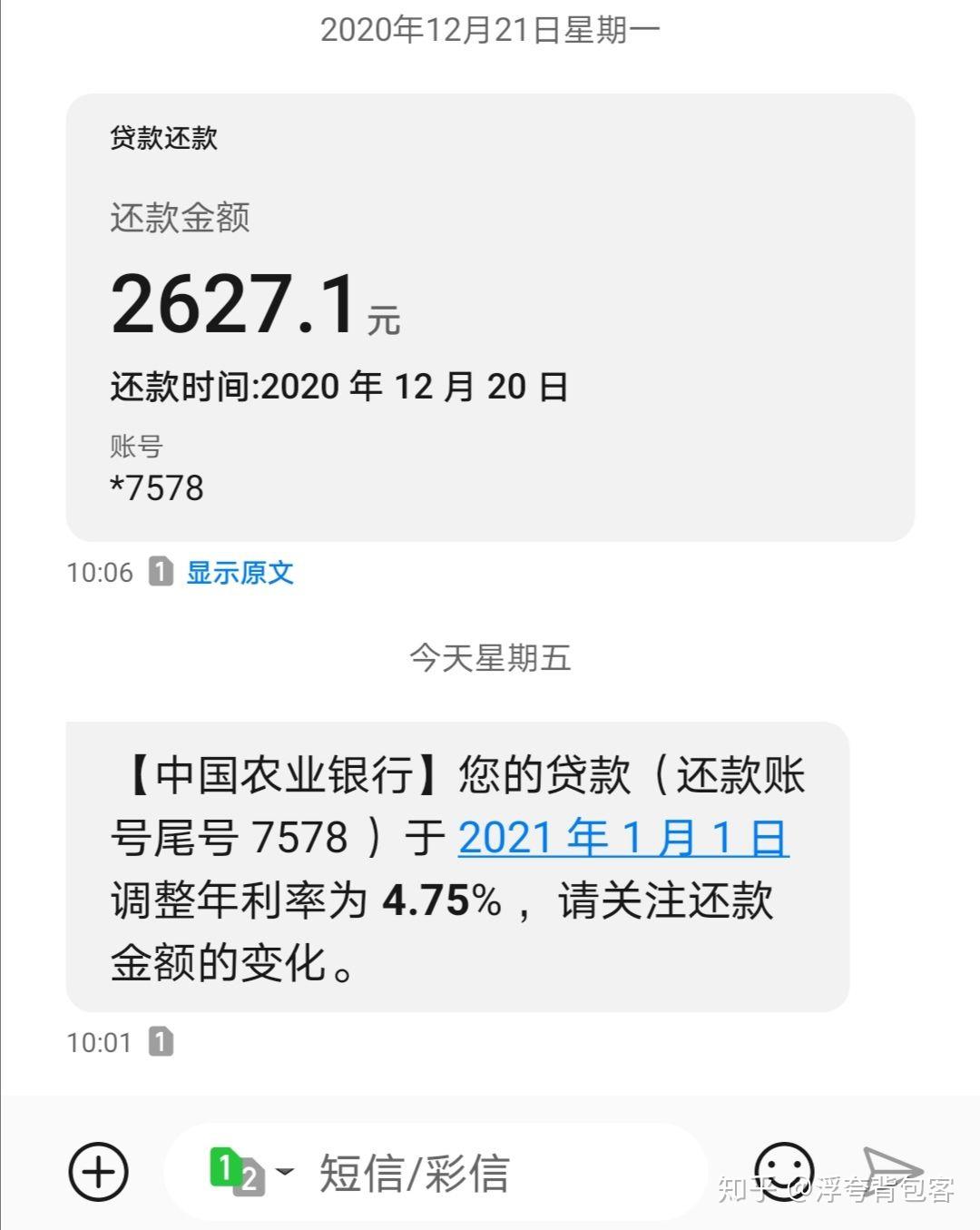The width and height of the screenshot is (980, 1230).
Task: Click the 2020年12月21日星期一 date header
Action: pyautogui.click(x=491, y=27)
